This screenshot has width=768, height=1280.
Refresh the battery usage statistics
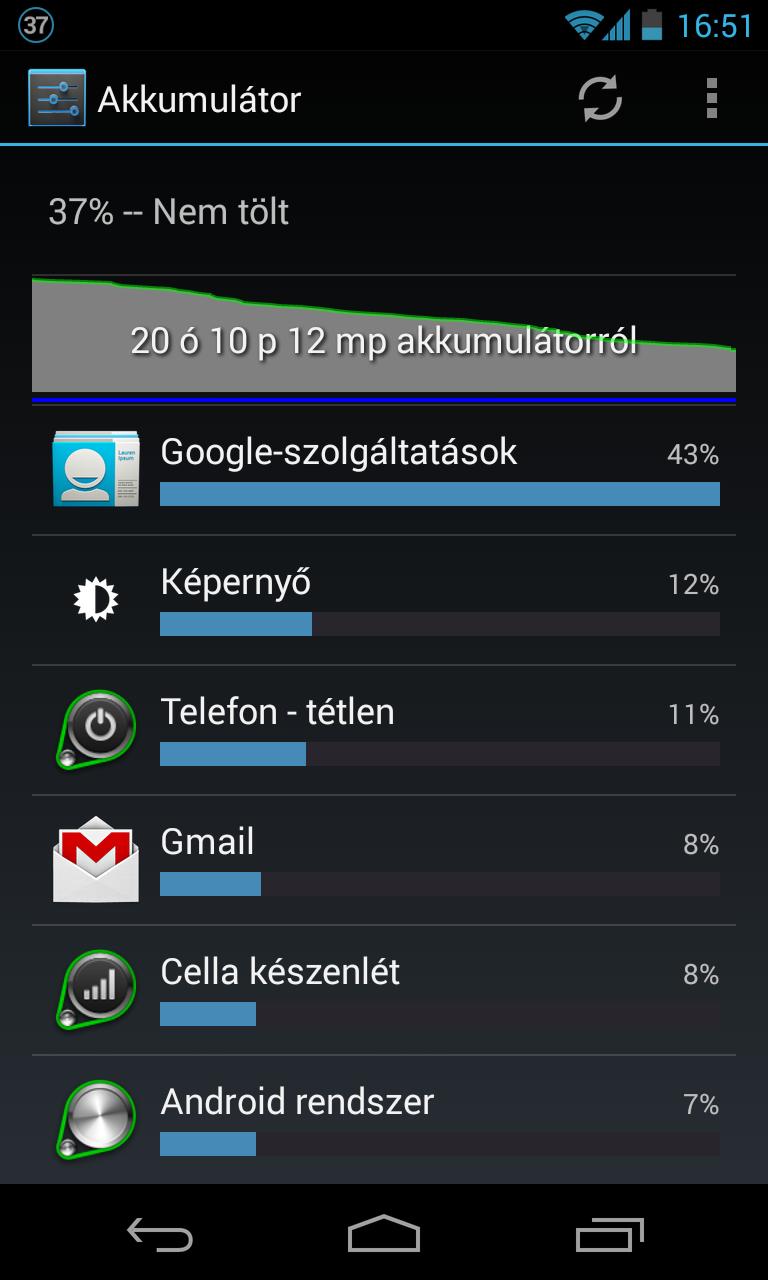point(600,99)
